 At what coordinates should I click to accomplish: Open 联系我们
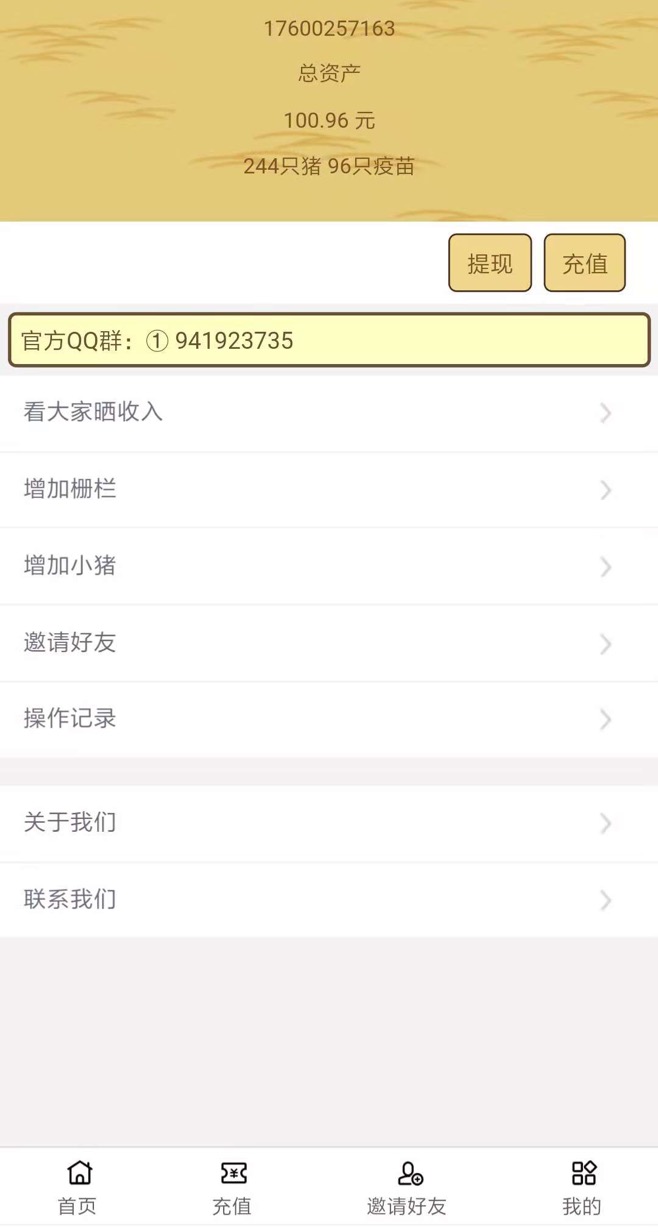coord(328,900)
